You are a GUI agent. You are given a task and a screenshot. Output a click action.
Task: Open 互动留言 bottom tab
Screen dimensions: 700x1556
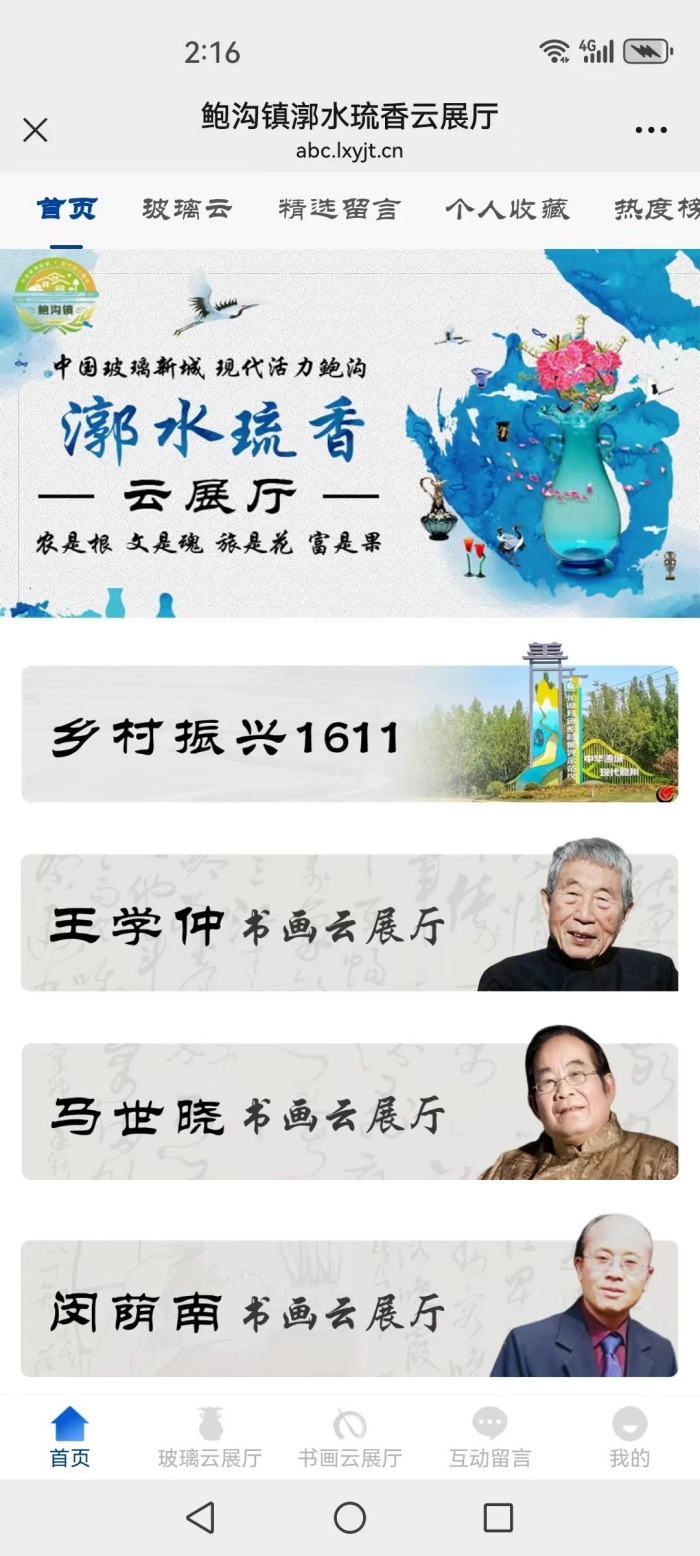490,1438
